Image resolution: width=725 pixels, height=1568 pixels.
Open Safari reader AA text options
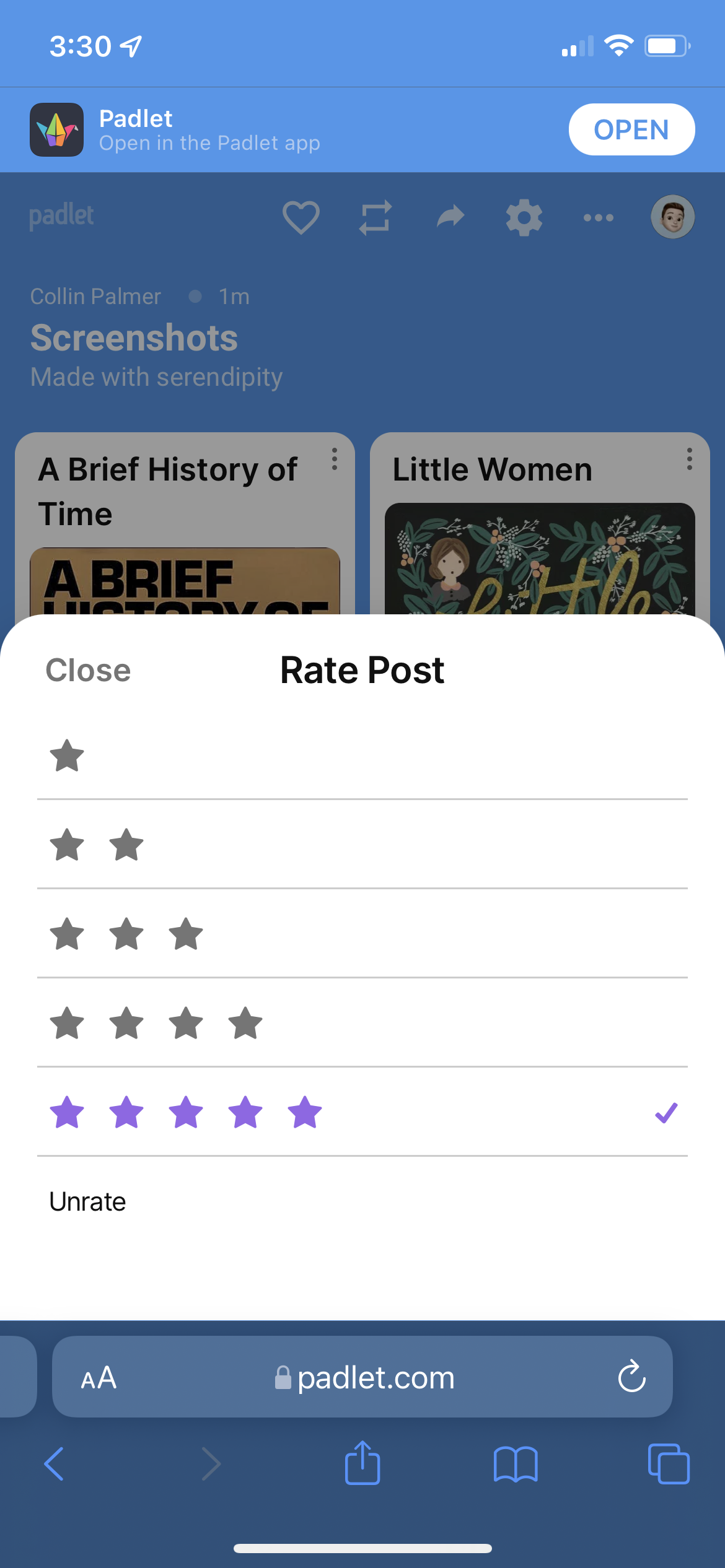click(x=99, y=1378)
